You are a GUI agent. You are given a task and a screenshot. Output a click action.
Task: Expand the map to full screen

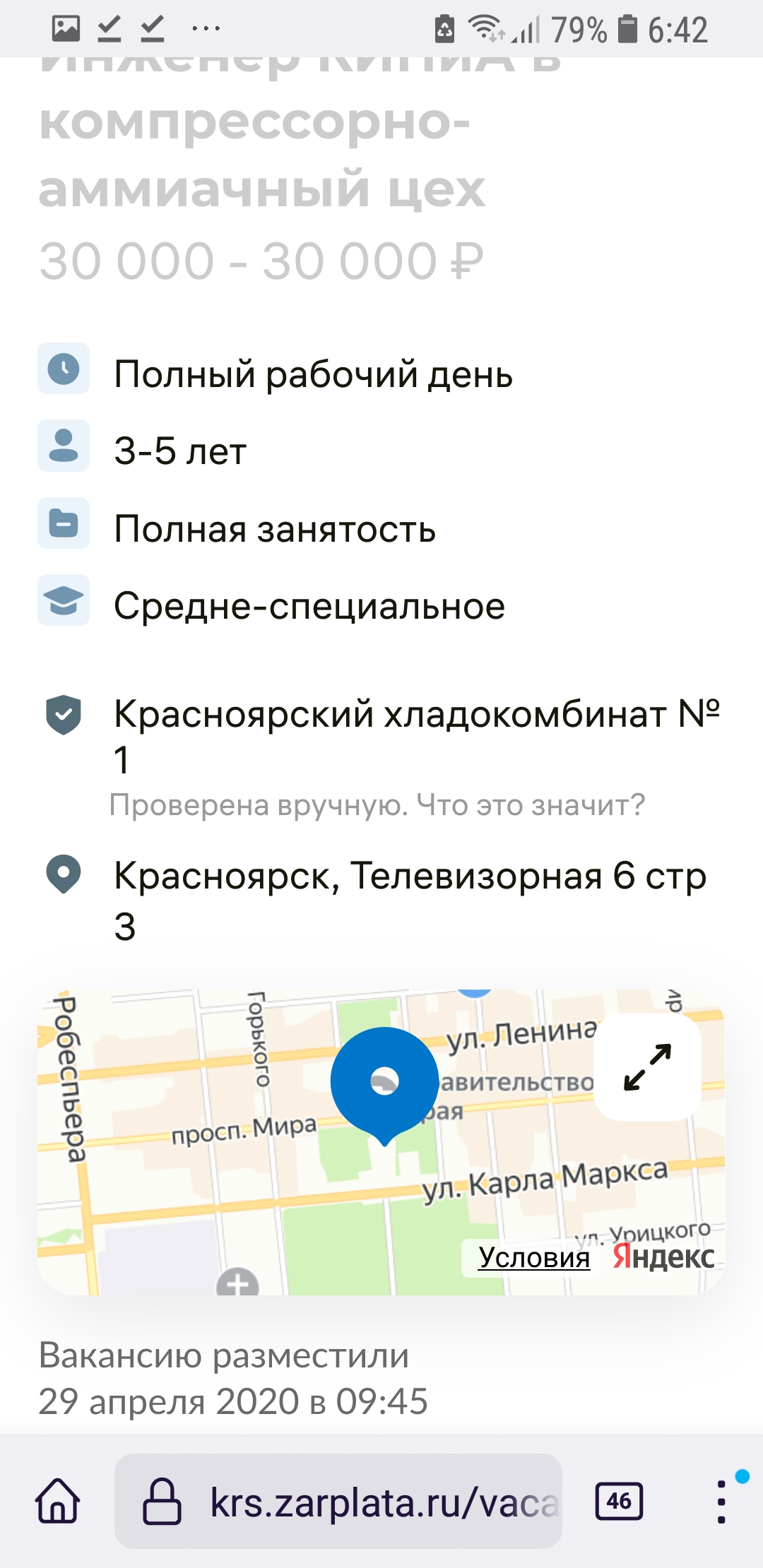647,1067
